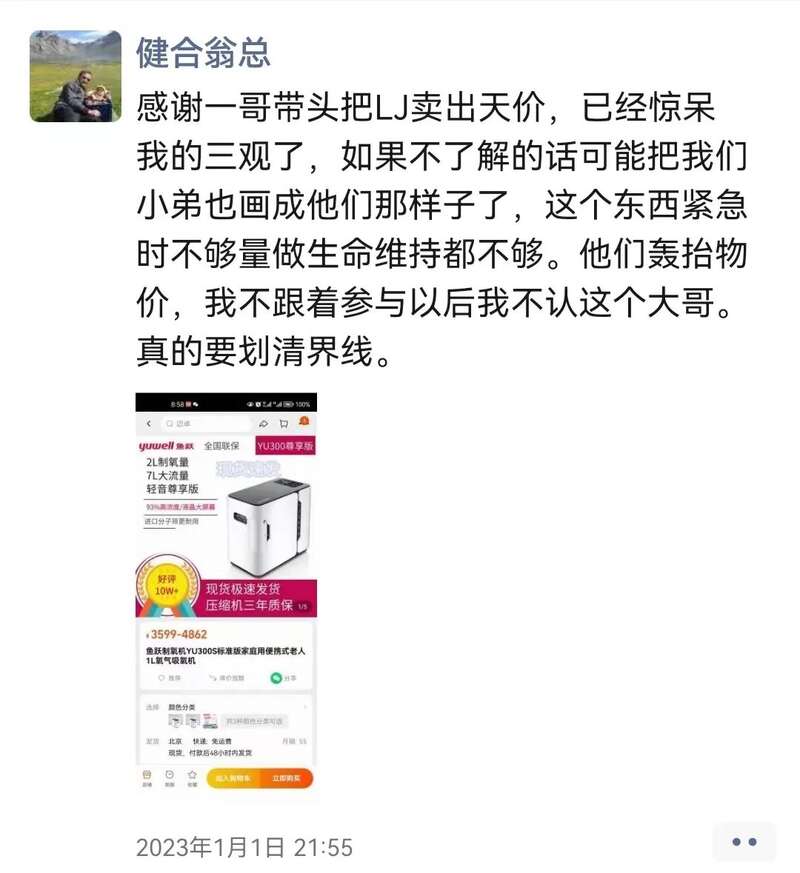The image size is (800, 873).
Task: Tap the username 健合翁总
Action: 203,51
